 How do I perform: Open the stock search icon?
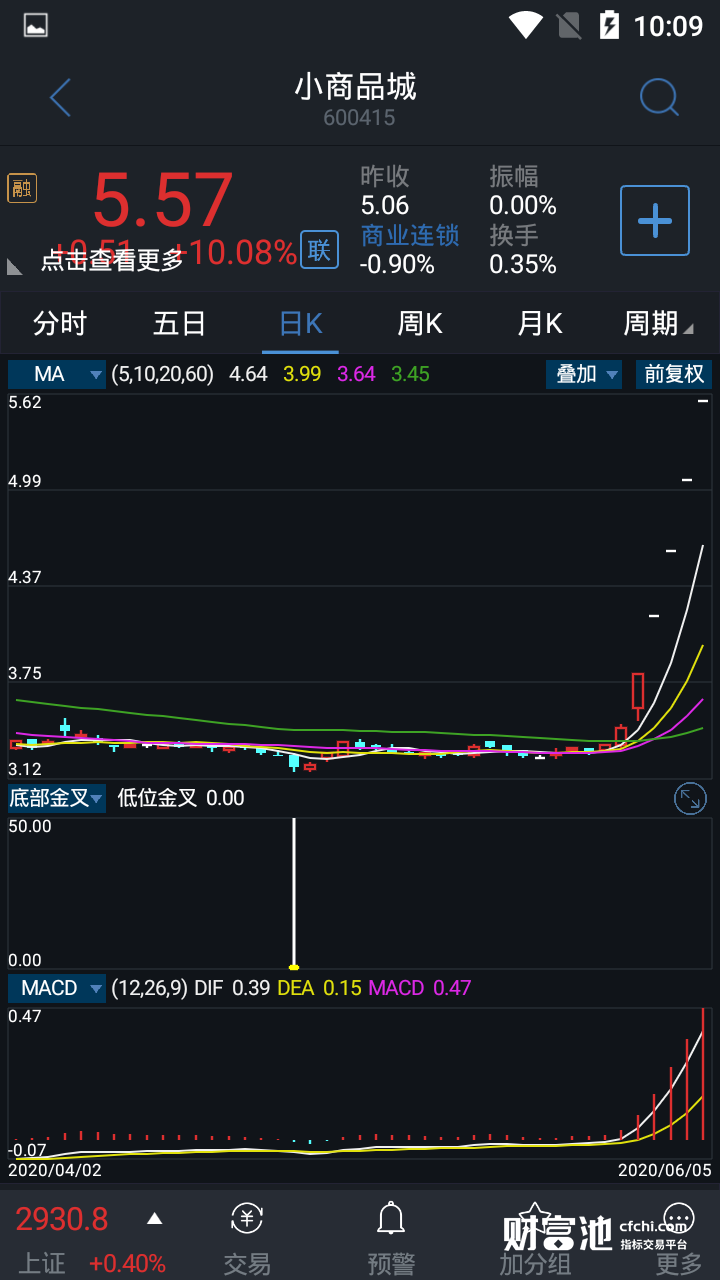659,98
